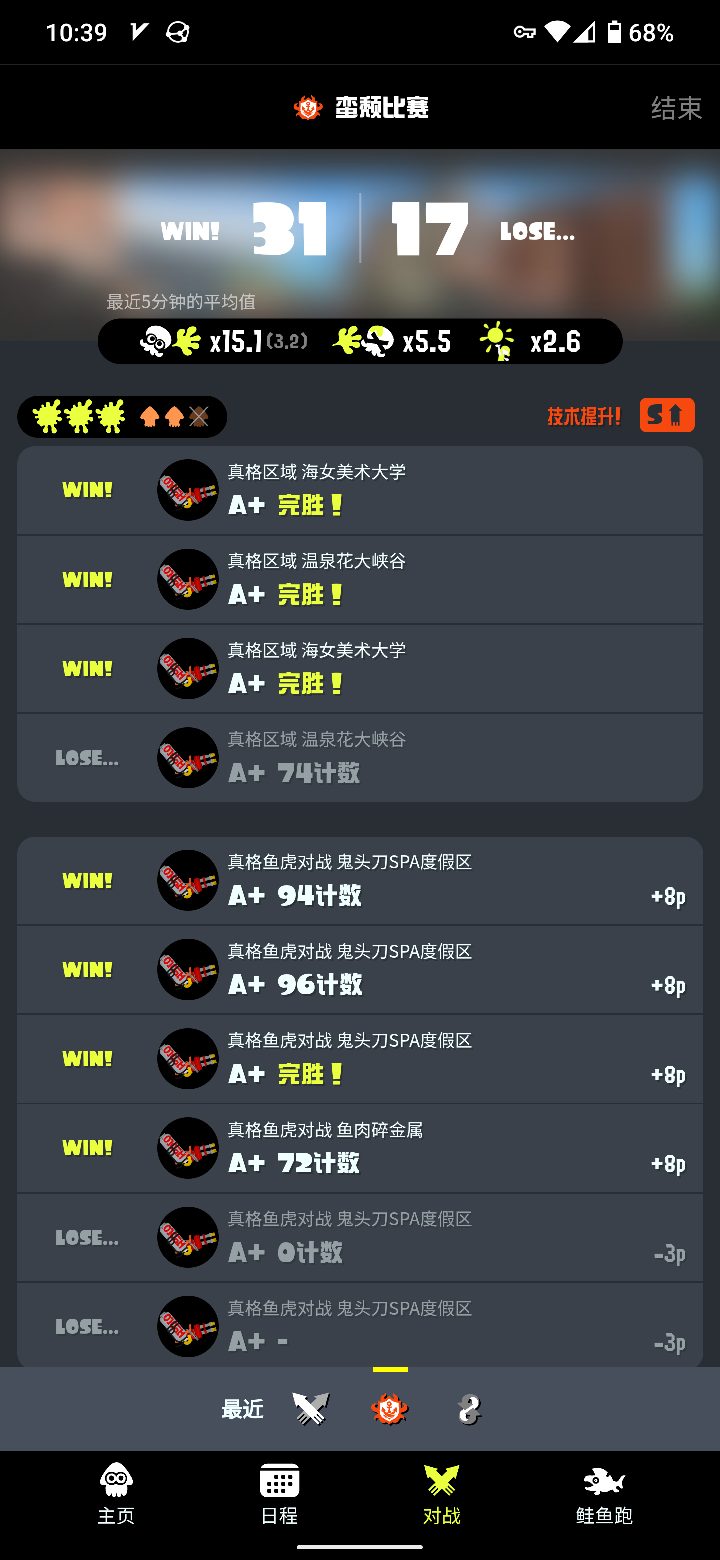This screenshot has height=1560, width=720.
Task: Switch to the regular battle filter icon
Action: click(x=311, y=1410)
